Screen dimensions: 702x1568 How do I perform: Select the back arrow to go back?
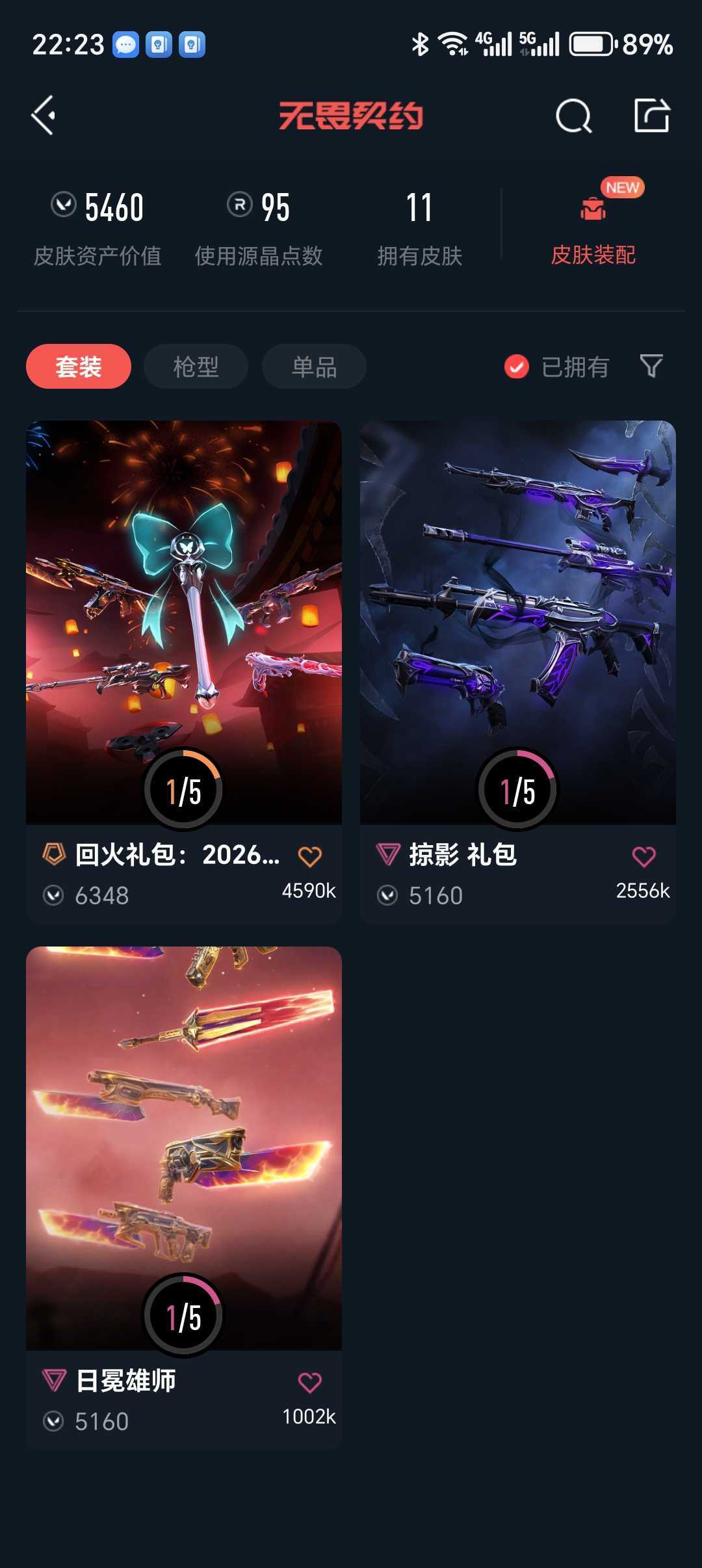[x=43, y=116]
